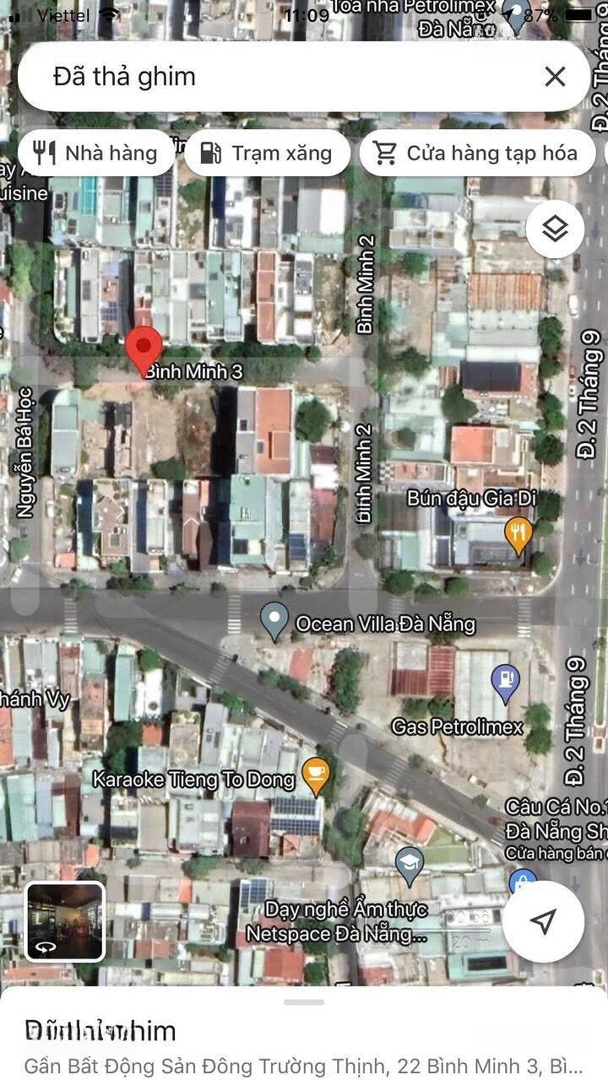This screenshot has width=608, height=1080.
Task: Select the Cửa hàng tạp hóa chip
Action: 476,153
